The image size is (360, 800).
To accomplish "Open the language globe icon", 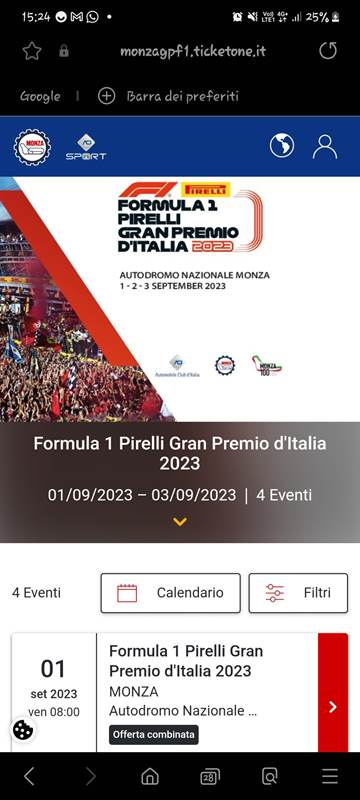I will (282, 146).
